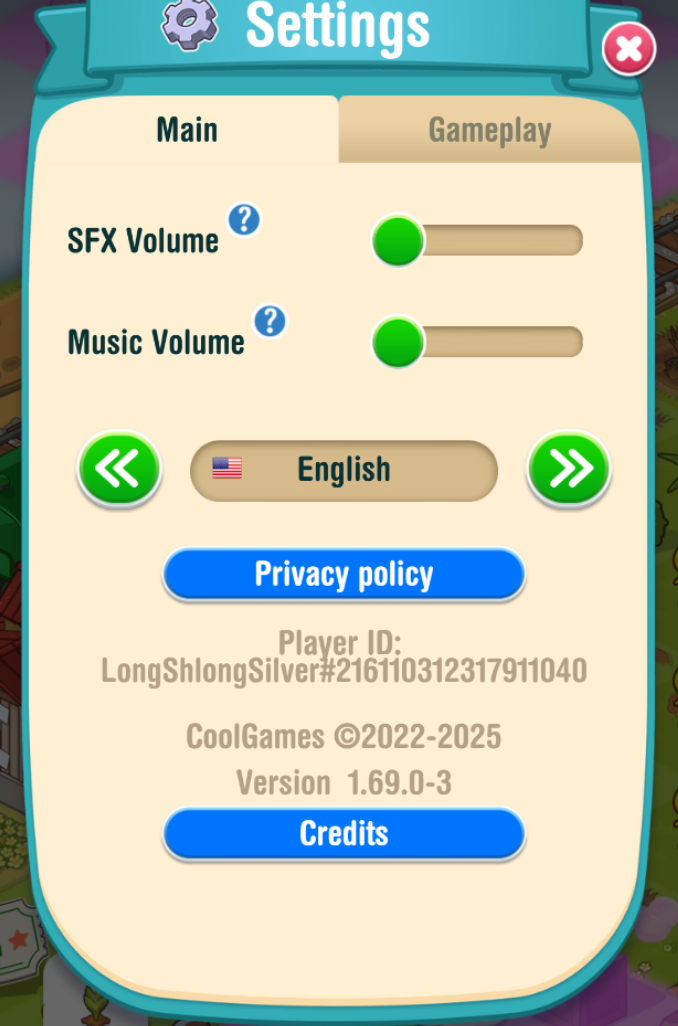Close the Settings dialog
The image size is (678, 1026).
(x=629, y=49)
